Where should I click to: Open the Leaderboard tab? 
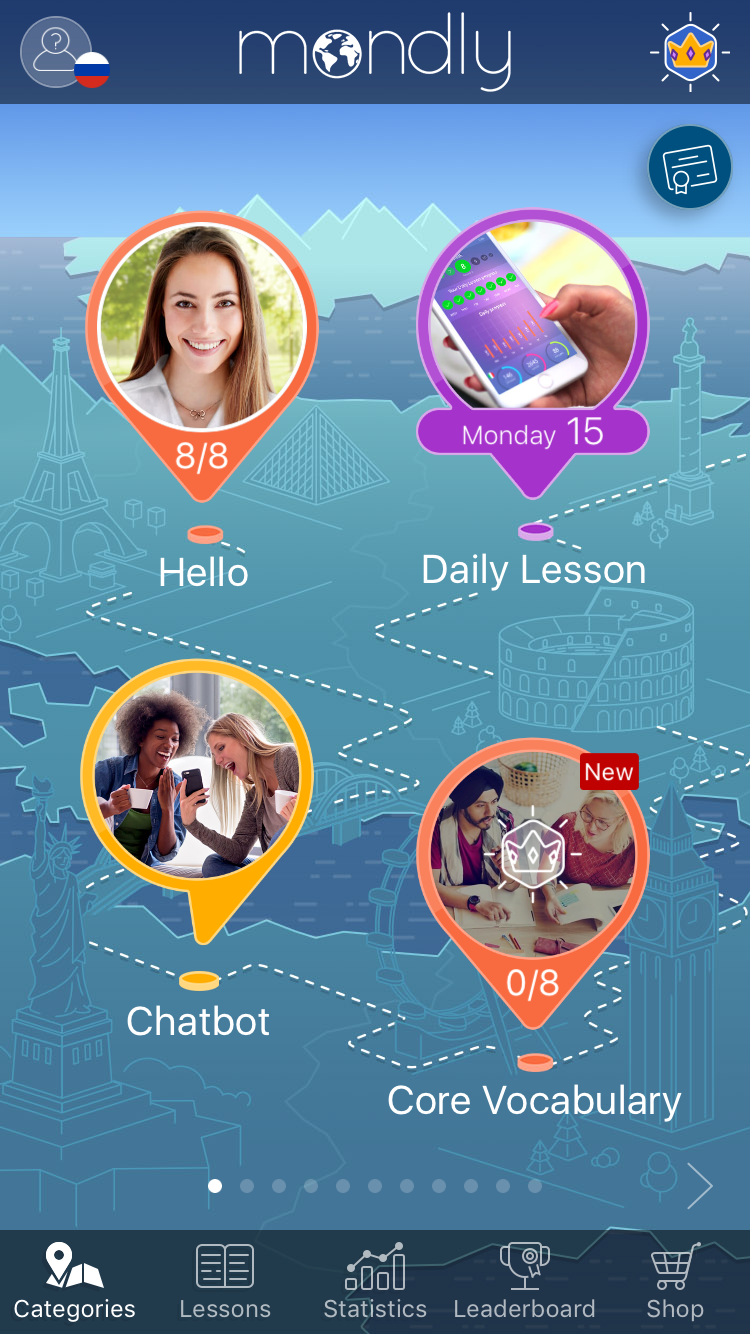524,1281
